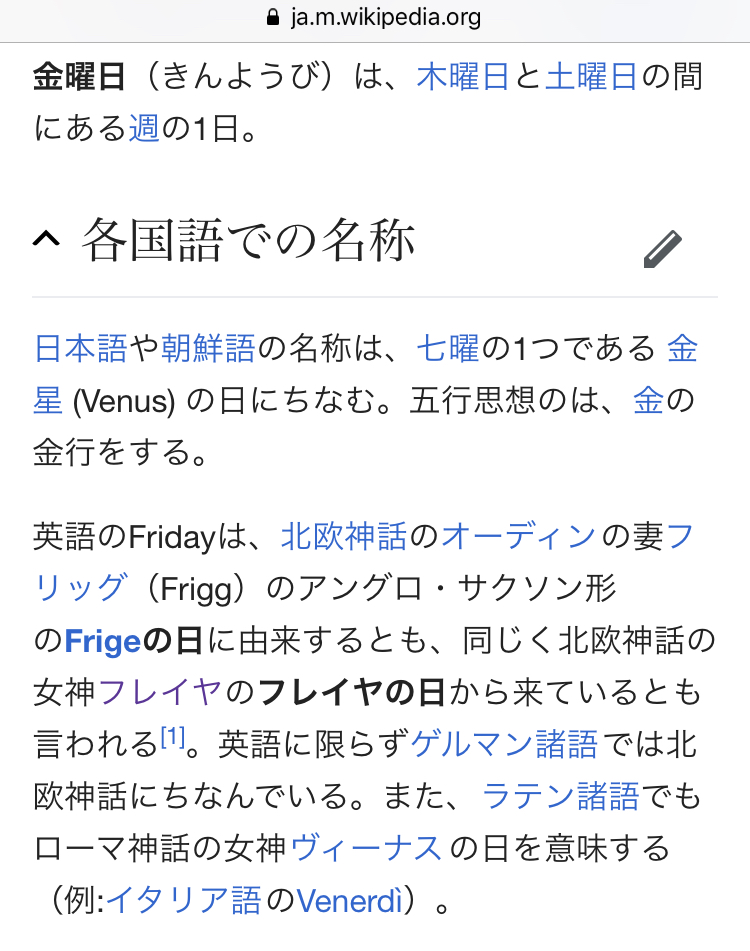
Task: View the オーディン article
Action: pos(518,536)
